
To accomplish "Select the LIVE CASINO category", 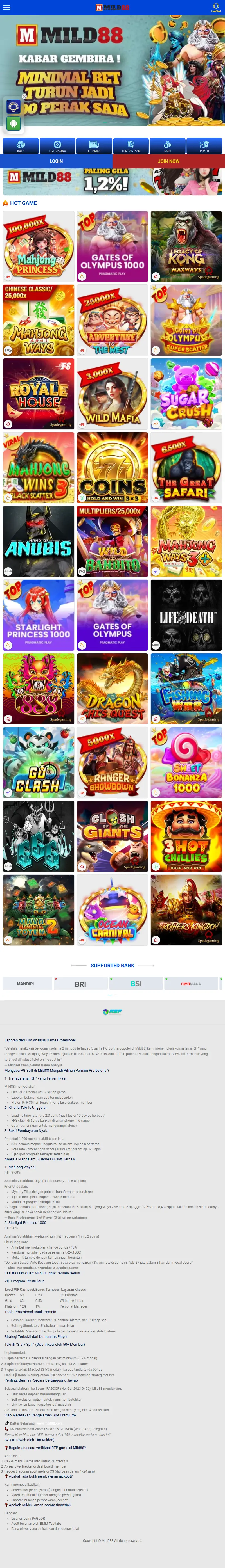I will point(57,145).
